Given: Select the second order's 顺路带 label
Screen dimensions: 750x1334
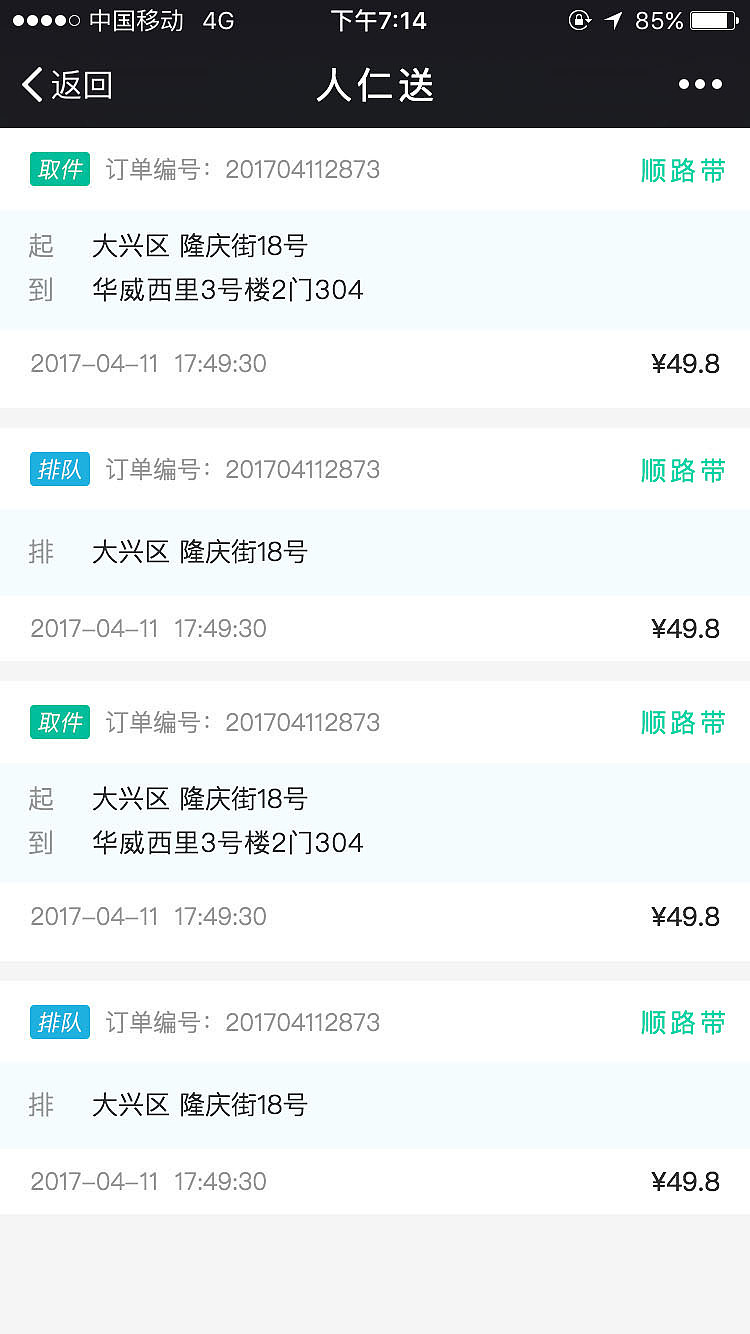Looking at the screenshot, I should click(684, 470).
